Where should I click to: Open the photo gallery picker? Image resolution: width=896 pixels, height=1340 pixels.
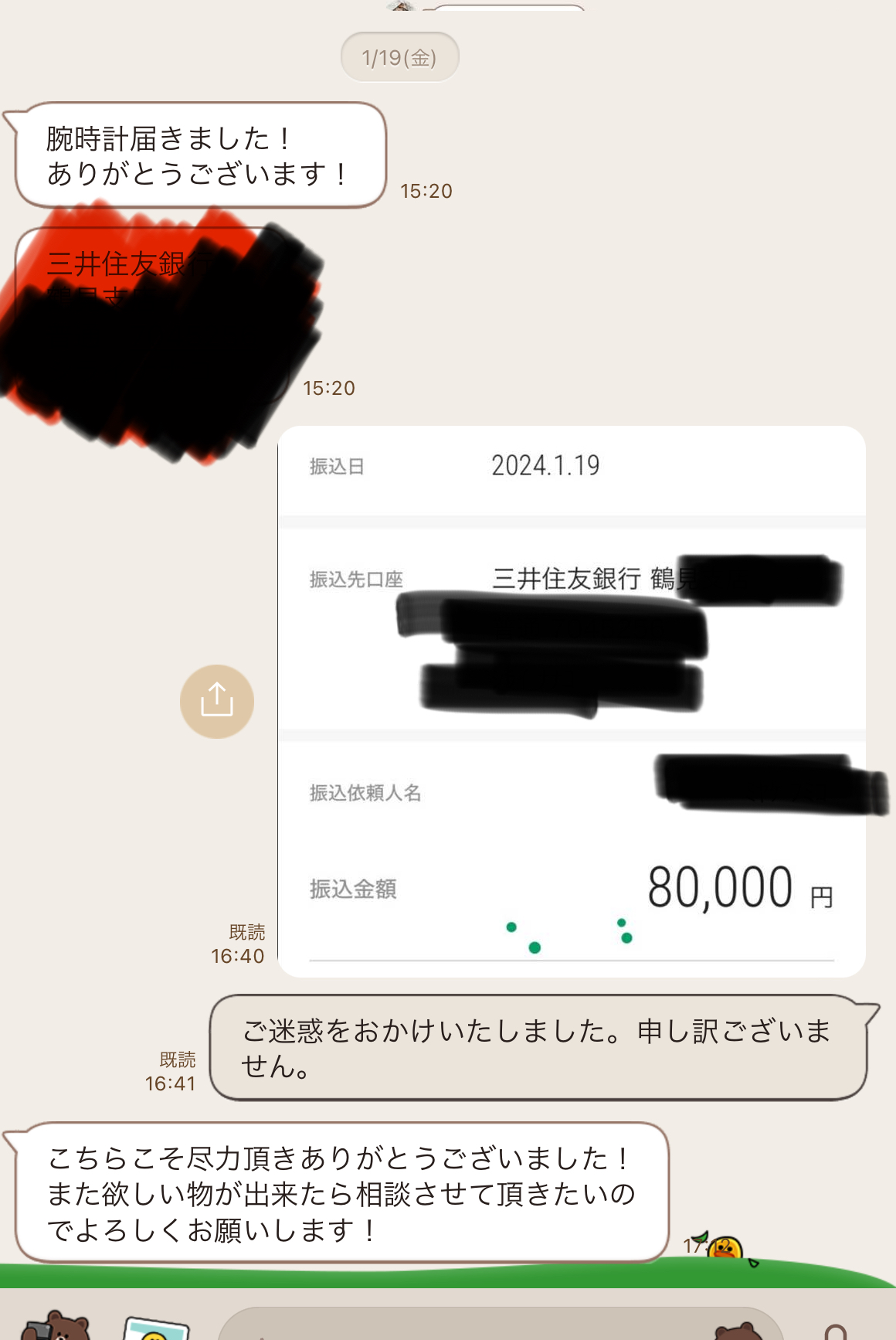[x=156, y=1328]
